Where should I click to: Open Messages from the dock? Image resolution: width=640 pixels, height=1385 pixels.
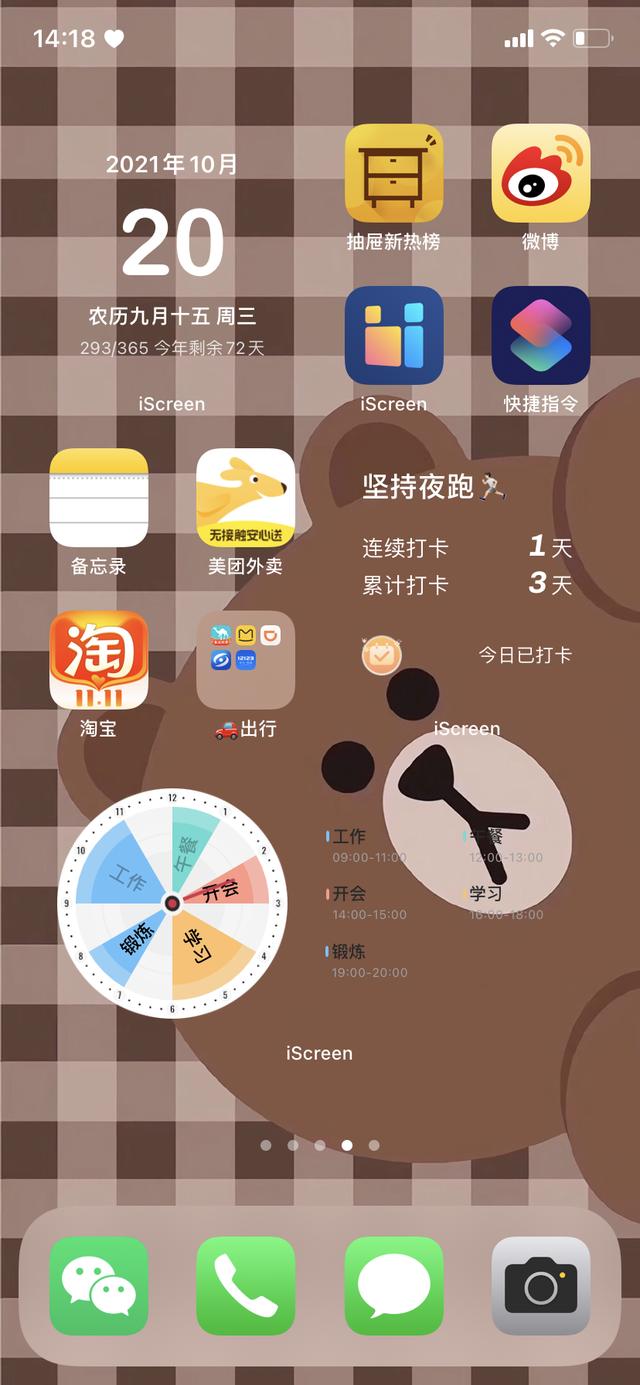[x=394, y=1286]
